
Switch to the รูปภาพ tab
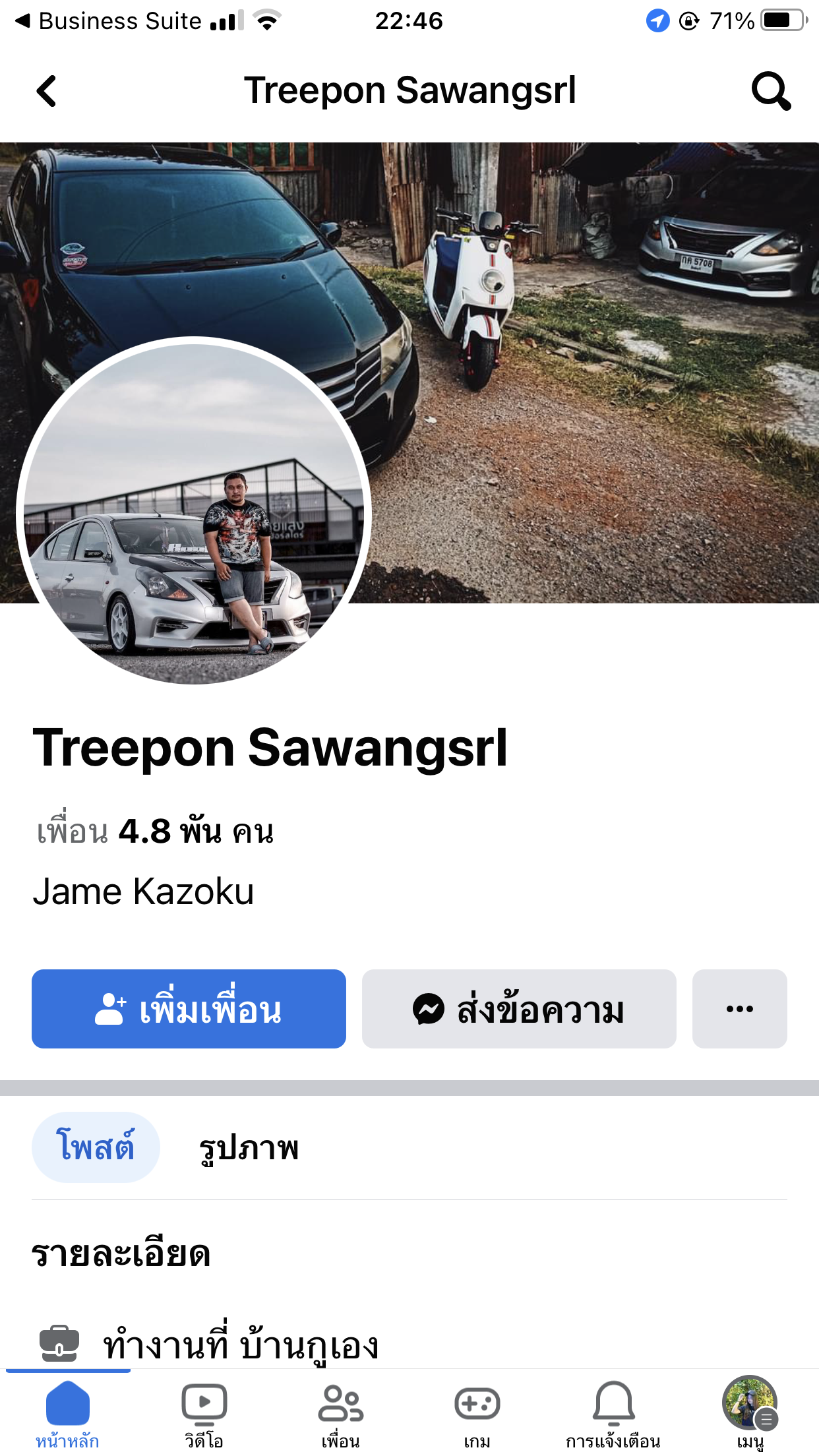click(249, 1147)
